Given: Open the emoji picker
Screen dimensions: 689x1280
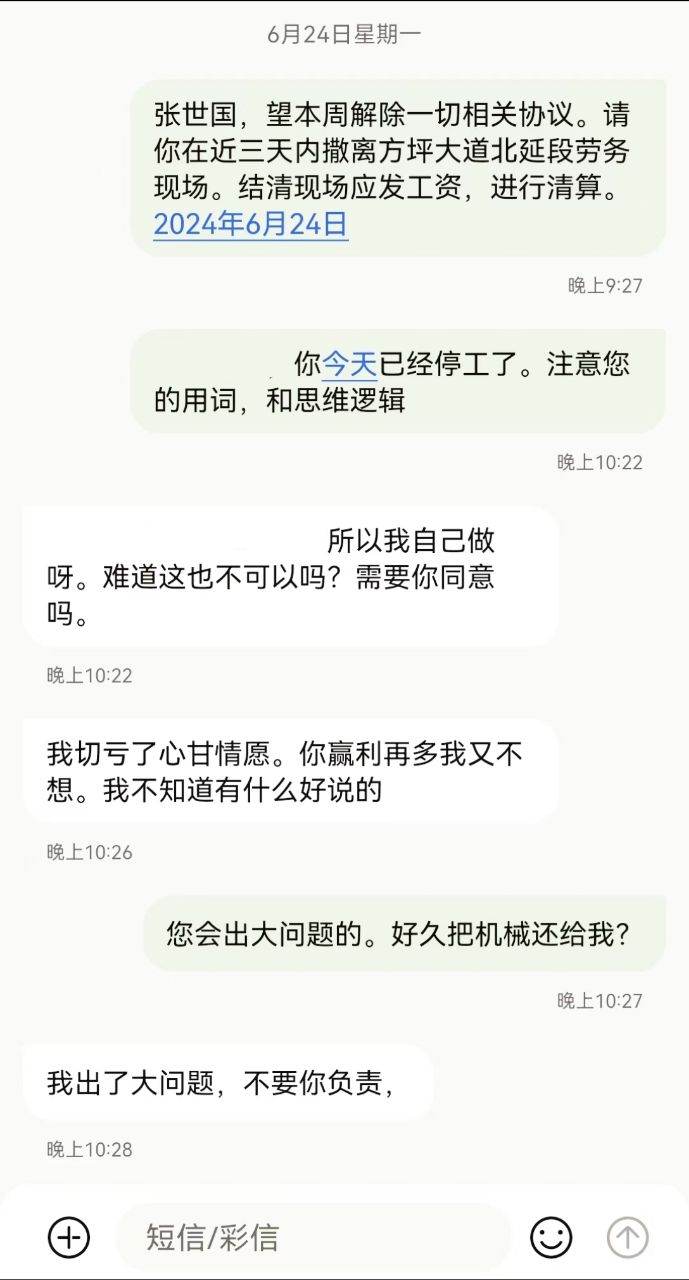Looking at the screenshot, I should 551,1237.
